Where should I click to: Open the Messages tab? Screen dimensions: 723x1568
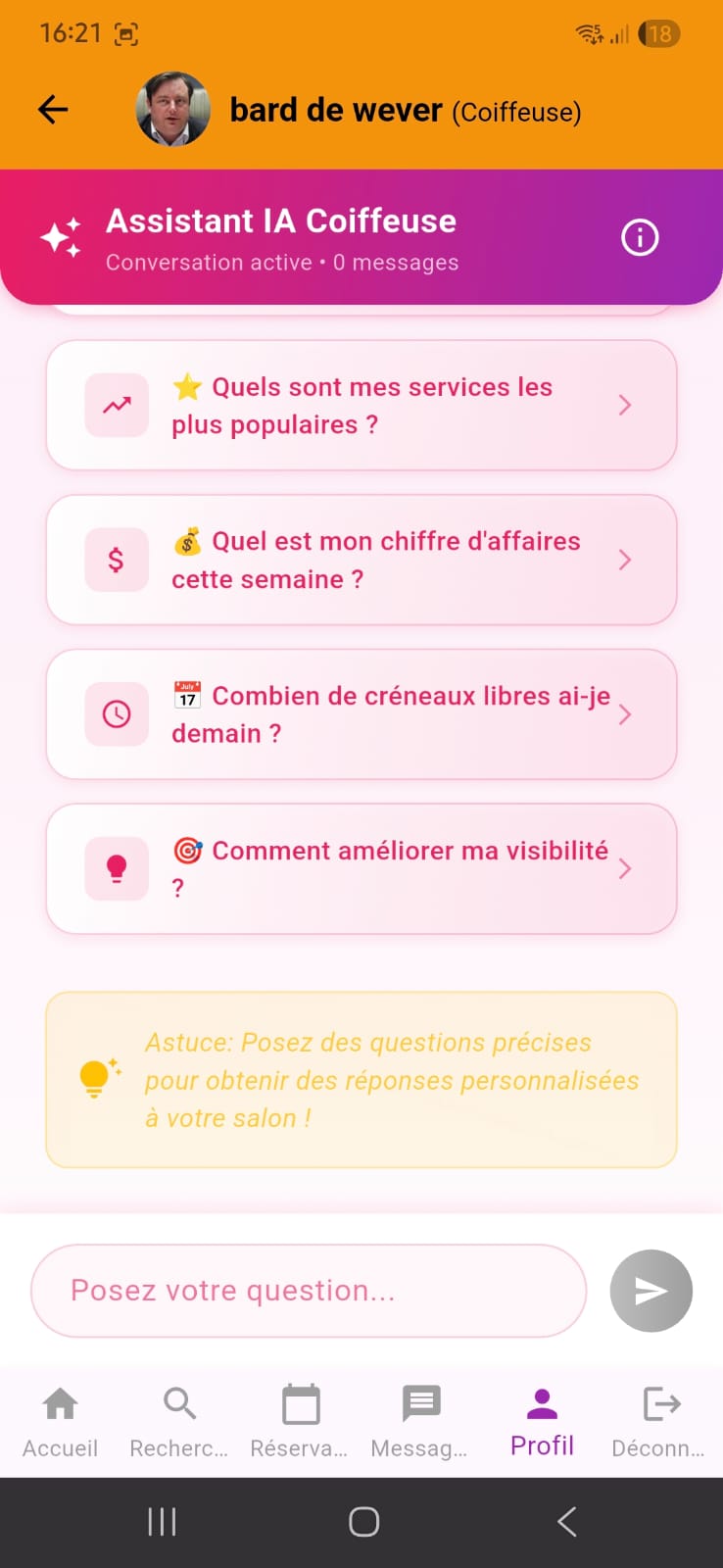(420, 1421)
